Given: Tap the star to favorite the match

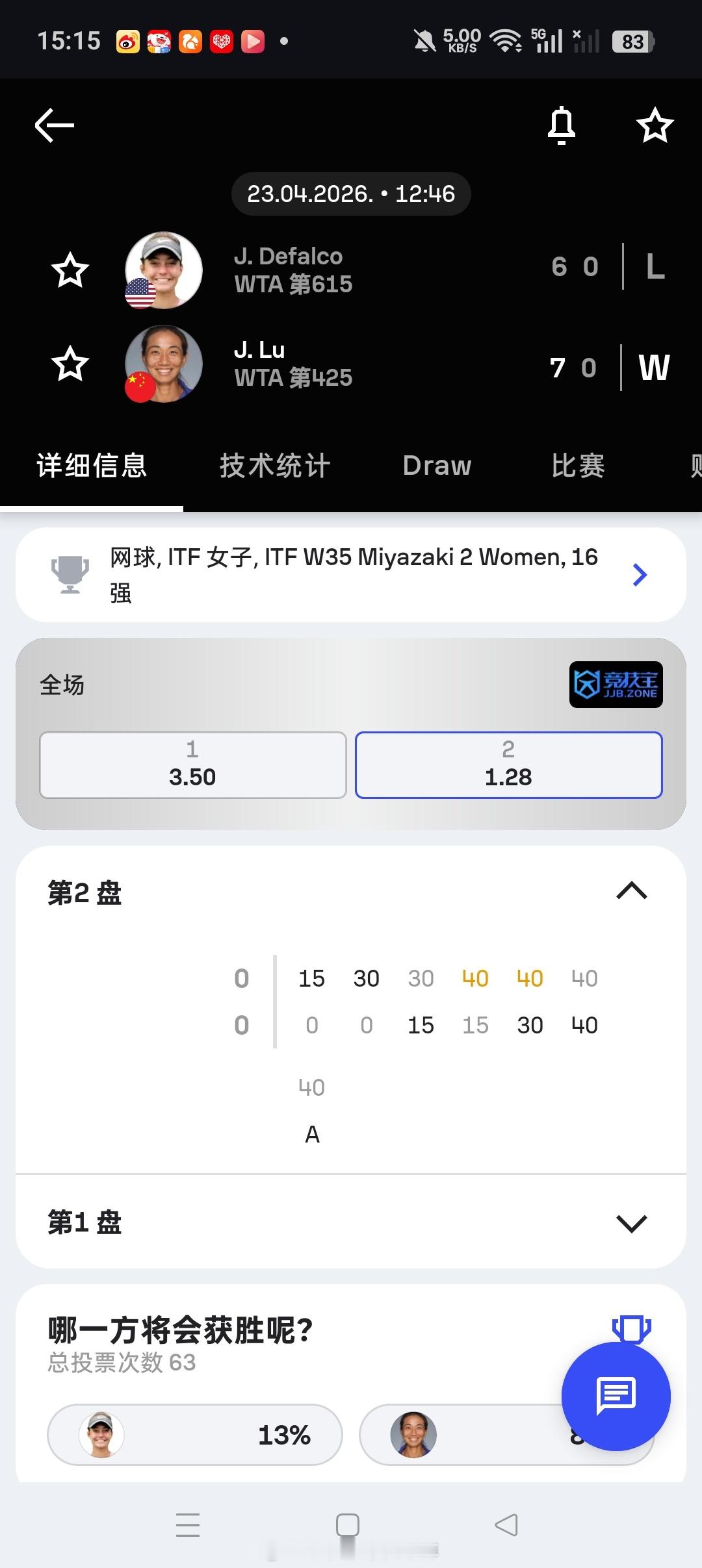Looking at the screenshot, I should [654, 125].
